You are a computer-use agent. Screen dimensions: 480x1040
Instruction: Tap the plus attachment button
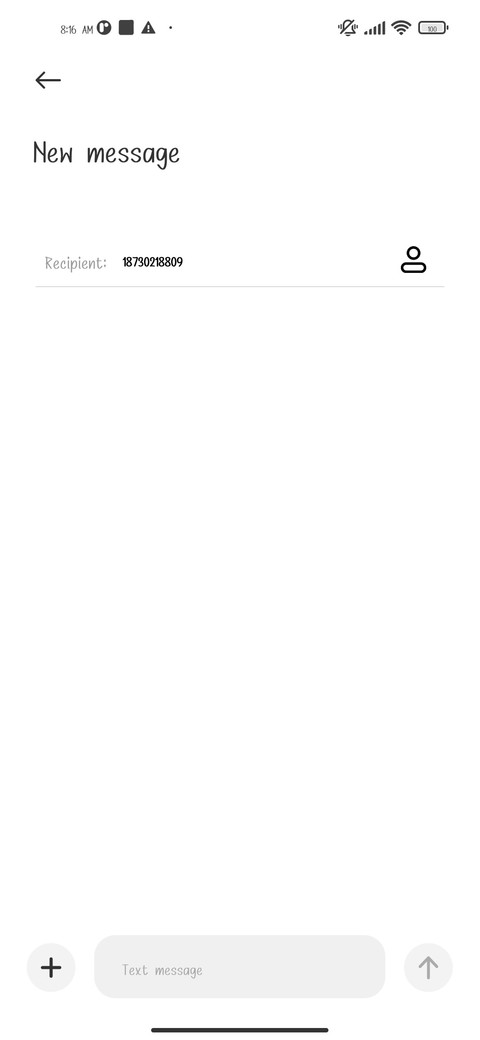pyautogui.click(x=51, y=968)
